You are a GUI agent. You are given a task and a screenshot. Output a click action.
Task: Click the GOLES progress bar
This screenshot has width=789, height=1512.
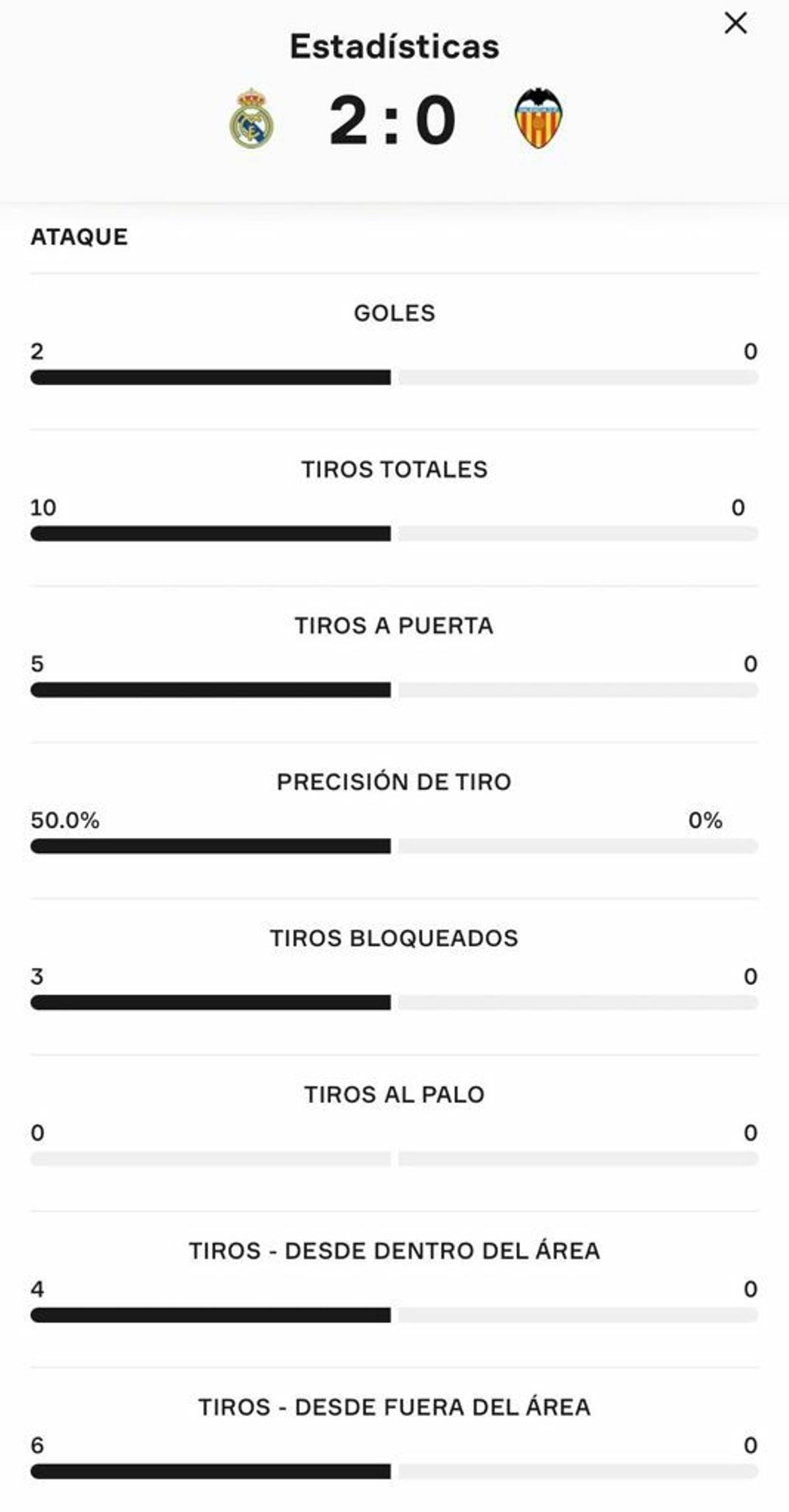tap(393, 377)
